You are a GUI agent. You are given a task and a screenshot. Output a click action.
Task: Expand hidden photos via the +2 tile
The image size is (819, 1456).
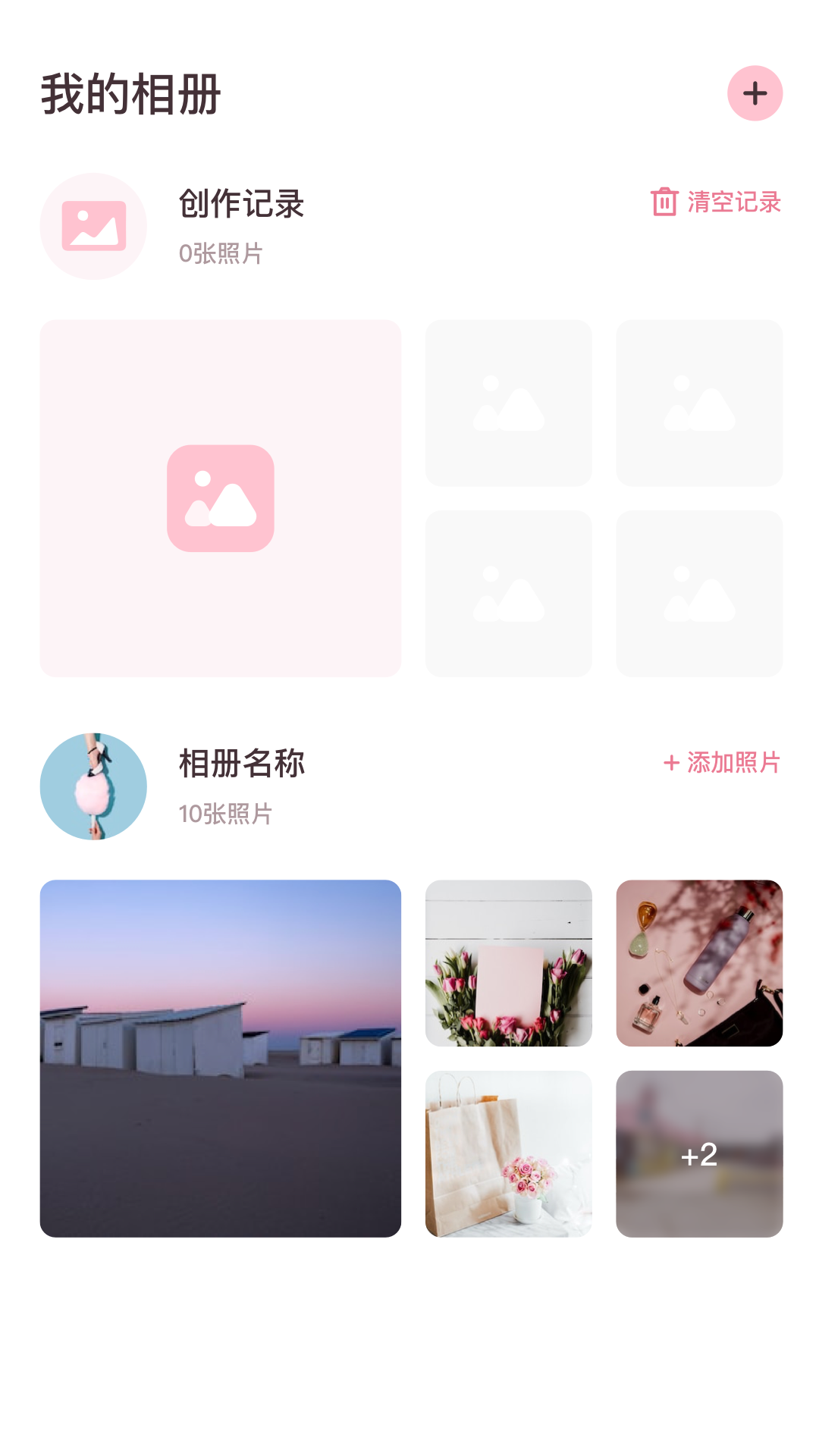698,1153
